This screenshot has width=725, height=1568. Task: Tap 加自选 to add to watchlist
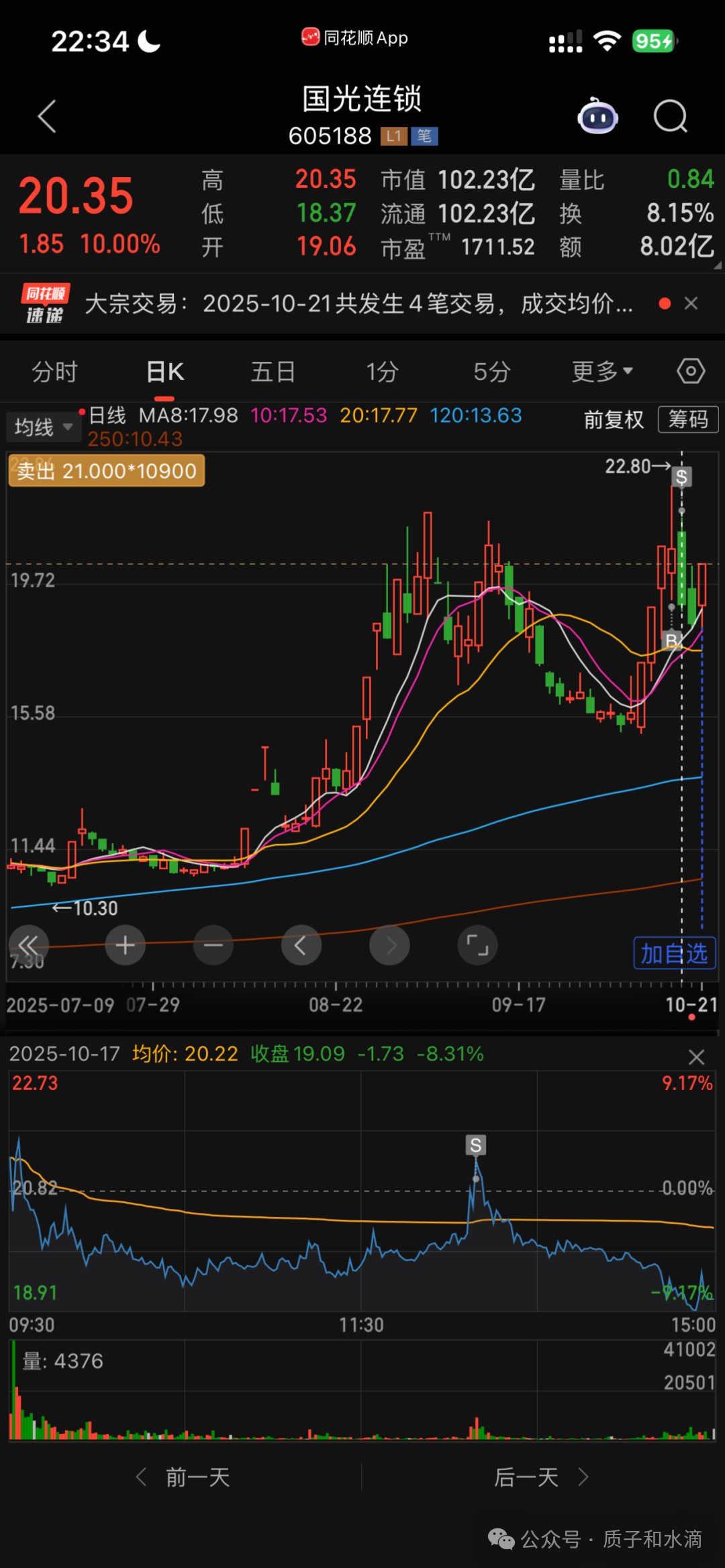675,954
